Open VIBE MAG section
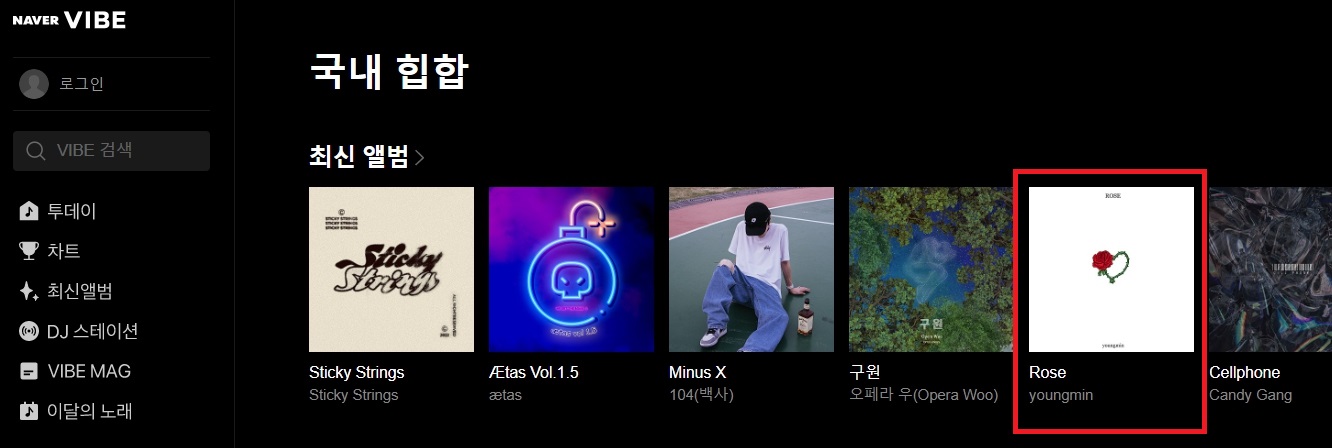This screenshot has height=448, width=1332. [88, 371]
